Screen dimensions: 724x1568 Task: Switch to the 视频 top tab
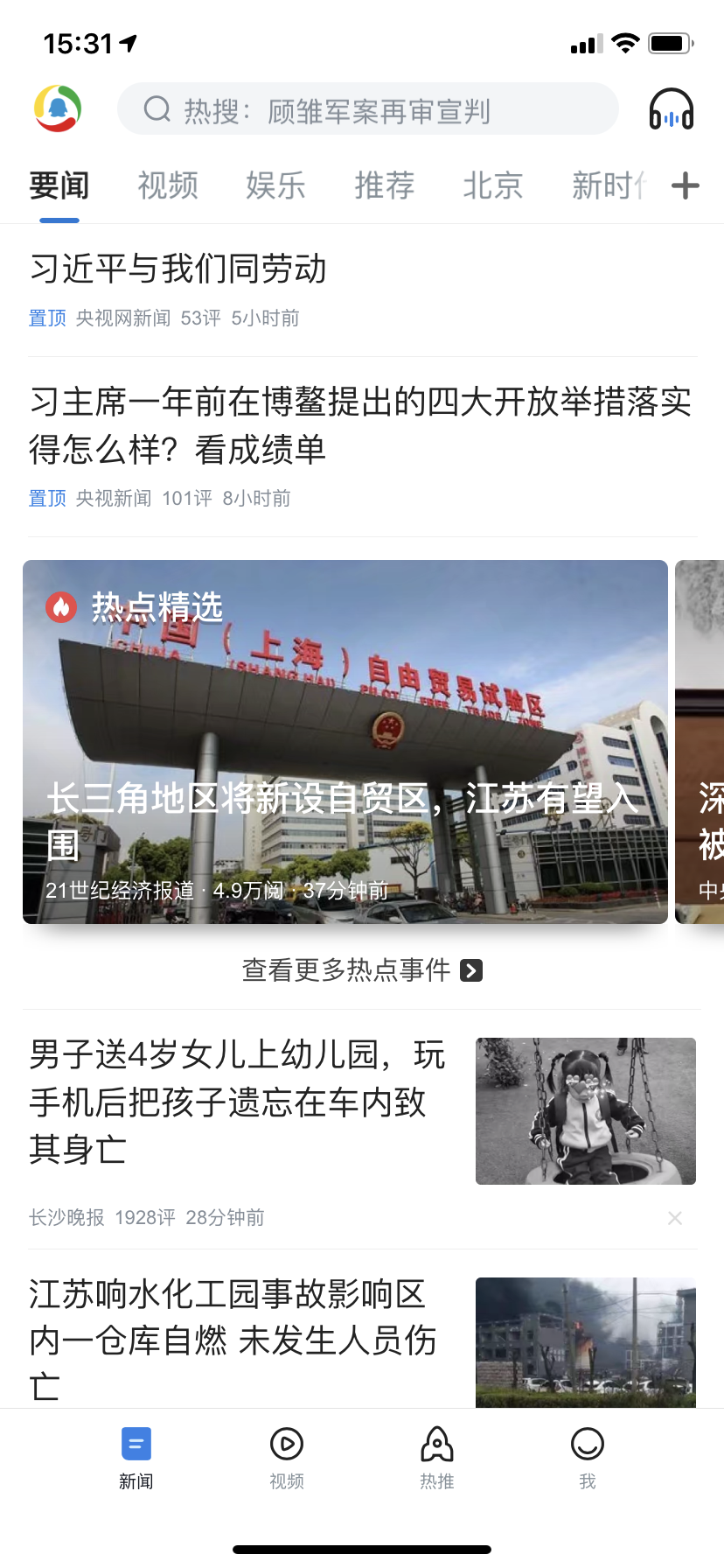pyautogui.click(x=167, y=185)
